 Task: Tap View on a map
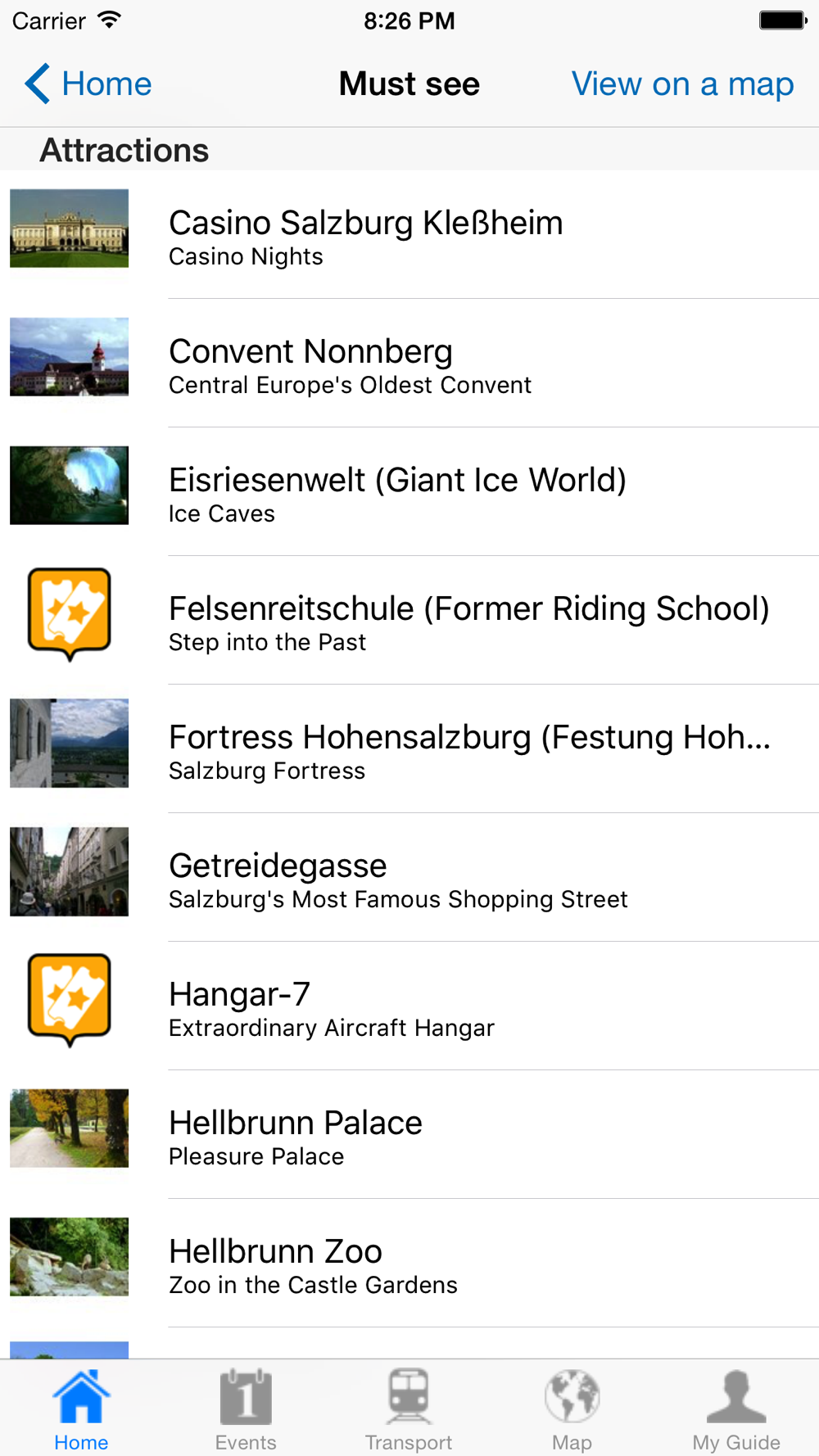[x=682, y=84]
